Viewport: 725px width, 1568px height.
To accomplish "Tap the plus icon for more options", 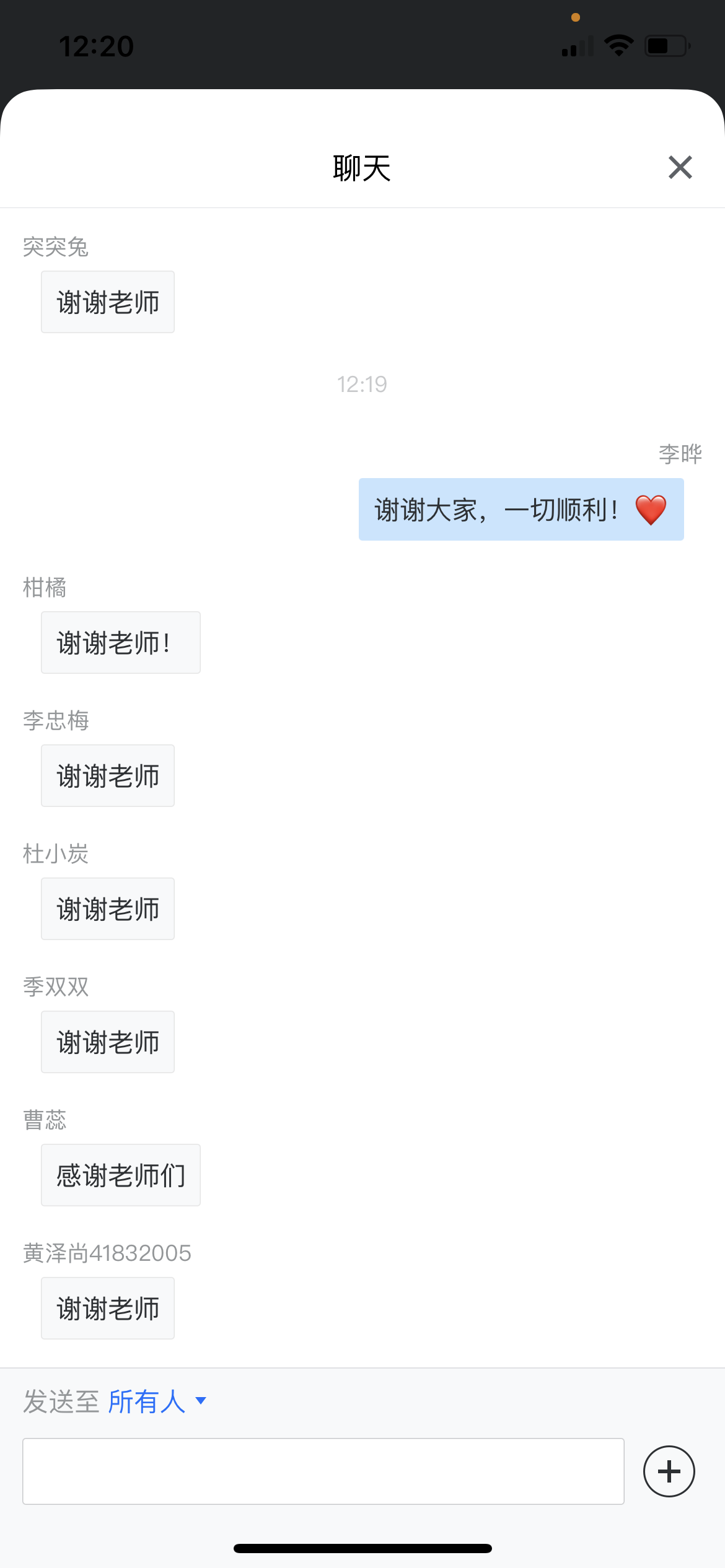I will [669, 1471].
